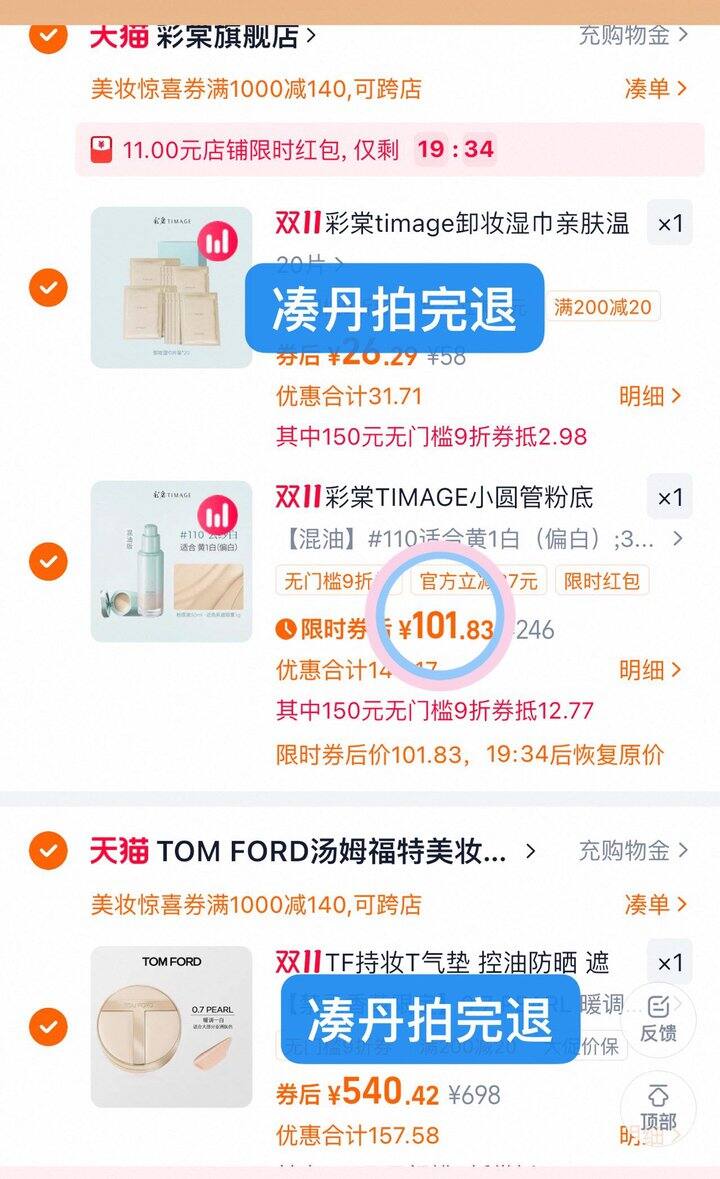Viewport: 720px width, 1179px height.
Task: Deselect the 卸妆湿巾 item checkbox
Action: [47, 288]
